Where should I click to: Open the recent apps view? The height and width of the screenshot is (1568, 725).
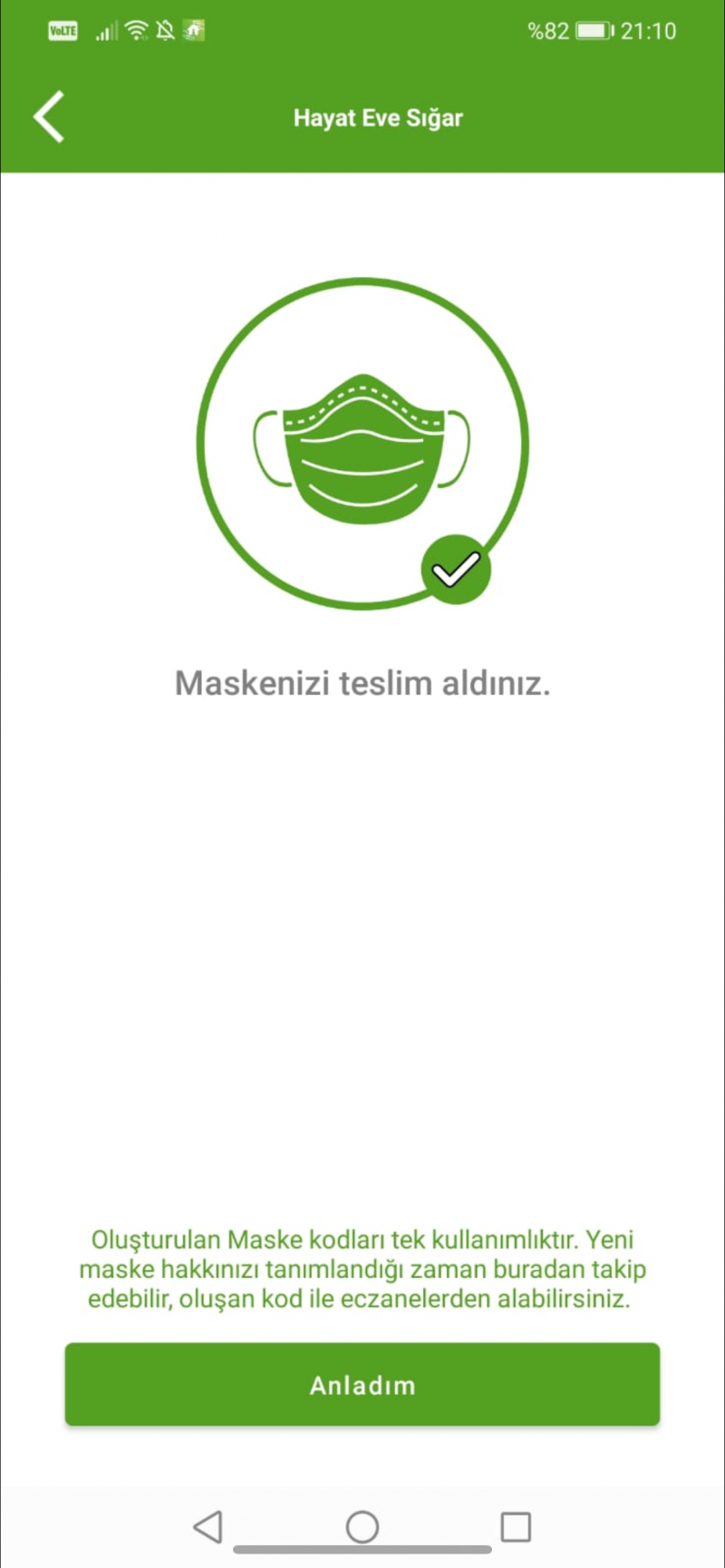pyautogui.click(x=516, y=1526)
